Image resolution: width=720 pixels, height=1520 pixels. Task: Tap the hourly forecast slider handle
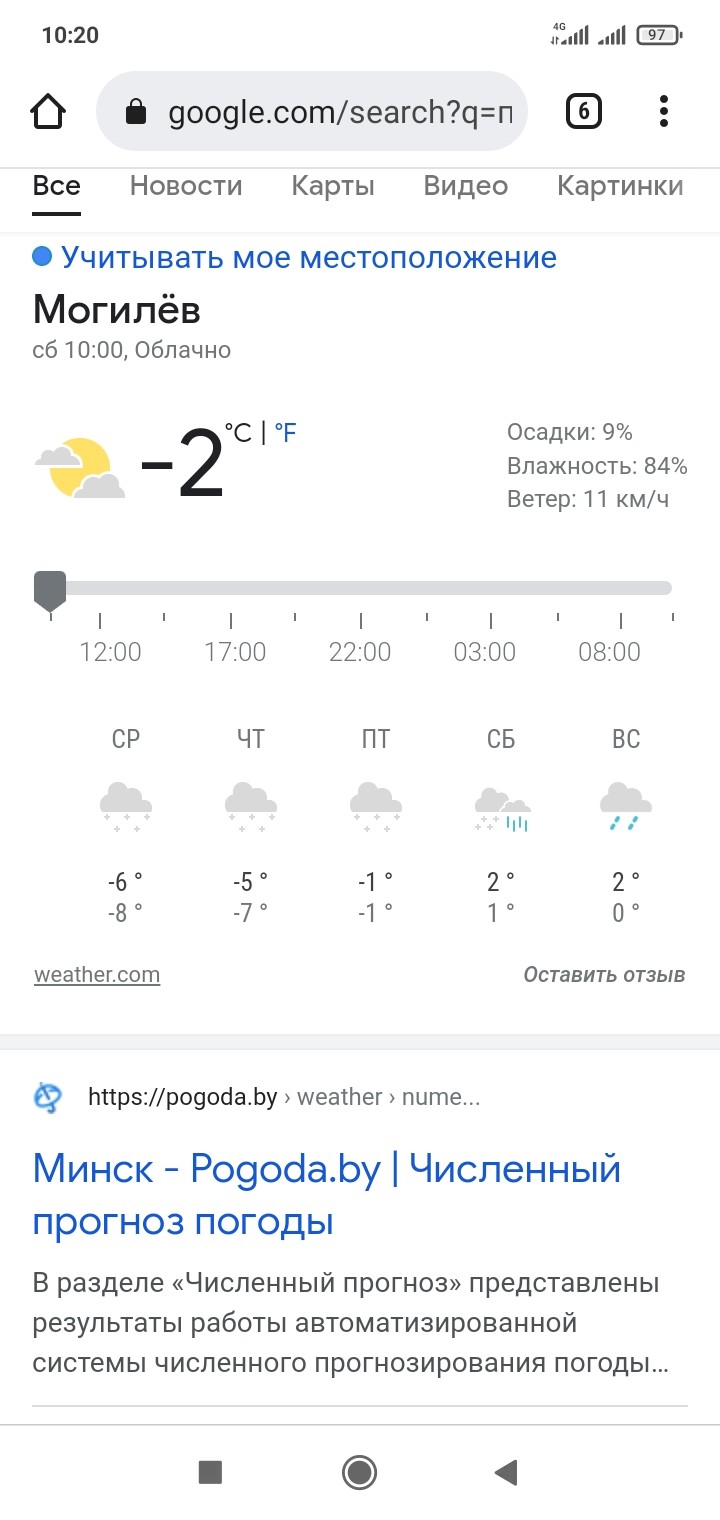point(50,590)
